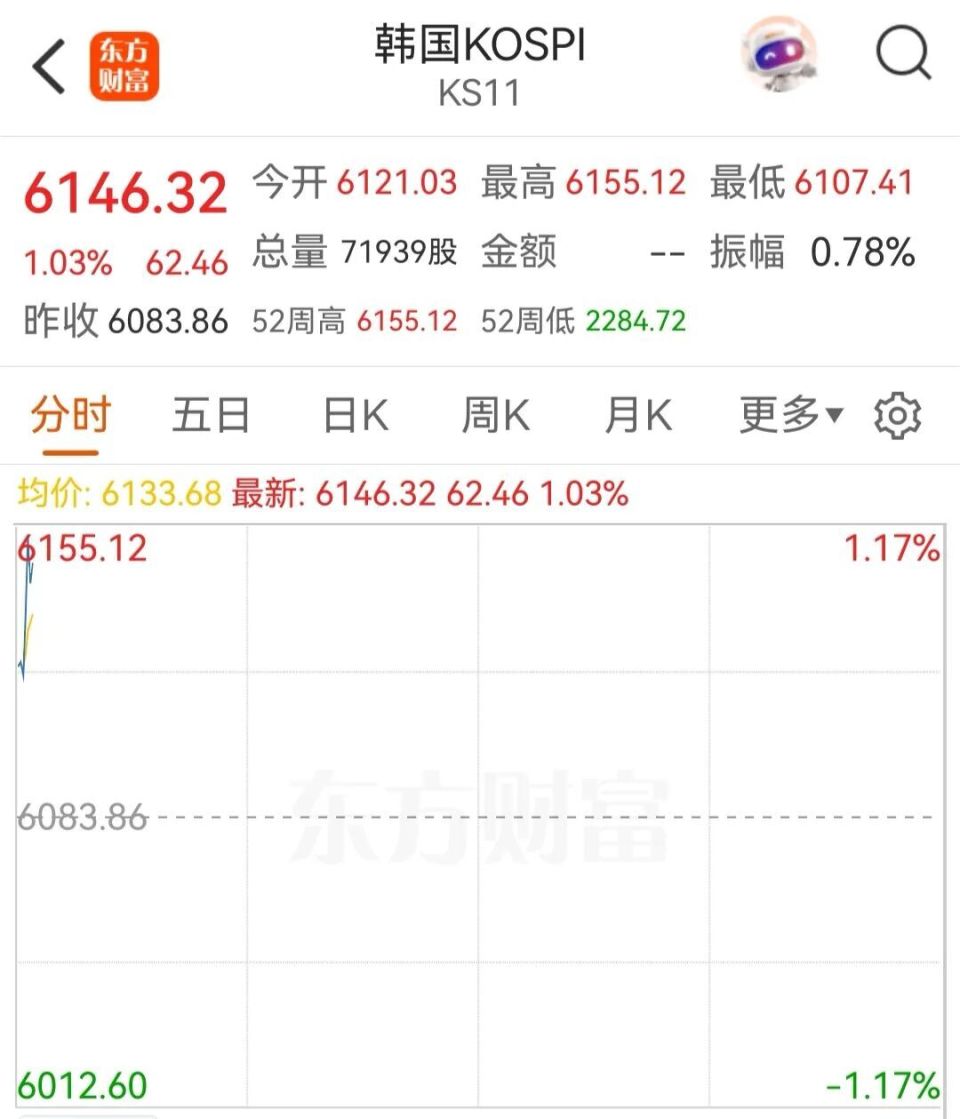Switch on the 周K candlestick display
Screen dimensions: 960x1119
[x=494, y=414]
